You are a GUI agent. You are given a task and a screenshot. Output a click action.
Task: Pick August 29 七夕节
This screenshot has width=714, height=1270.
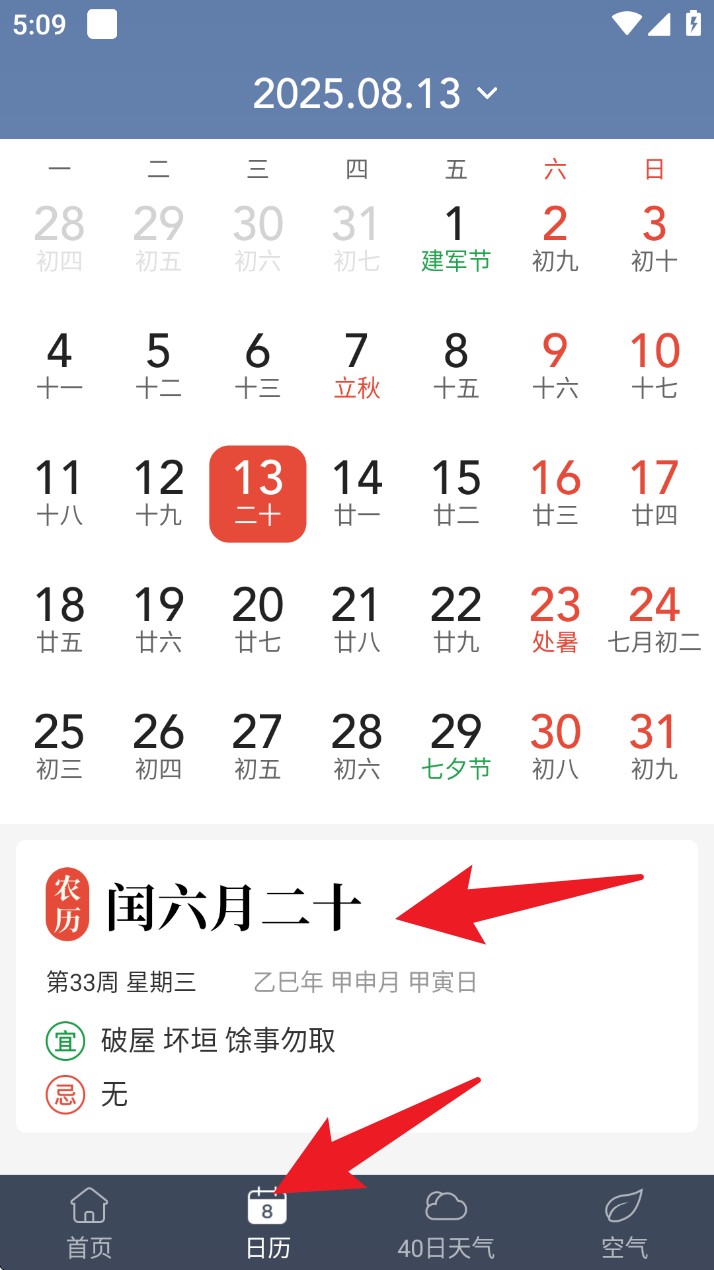[456, 746]
